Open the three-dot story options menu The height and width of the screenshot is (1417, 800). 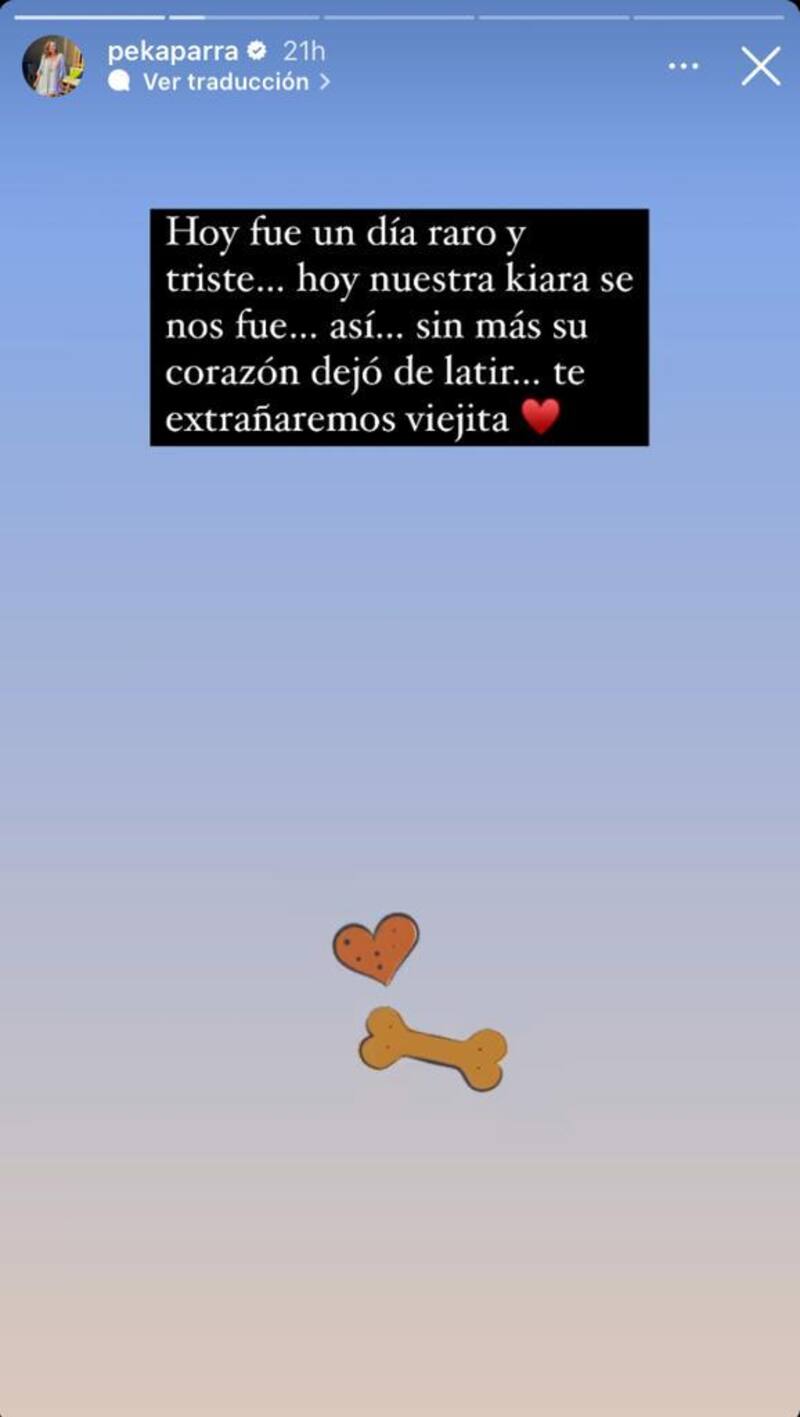click(683, 66)
